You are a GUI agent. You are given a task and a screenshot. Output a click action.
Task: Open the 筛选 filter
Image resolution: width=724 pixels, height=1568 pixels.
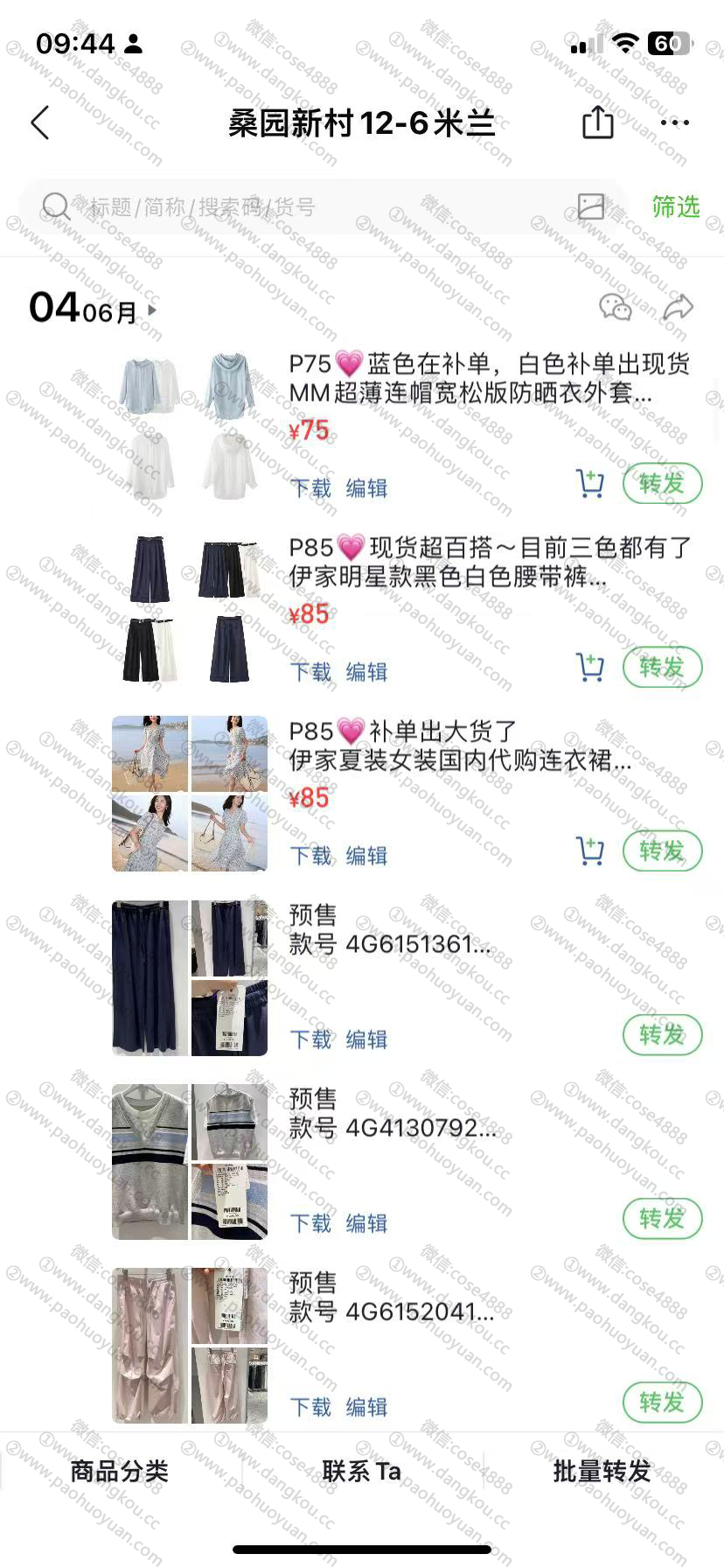point(676,207)
